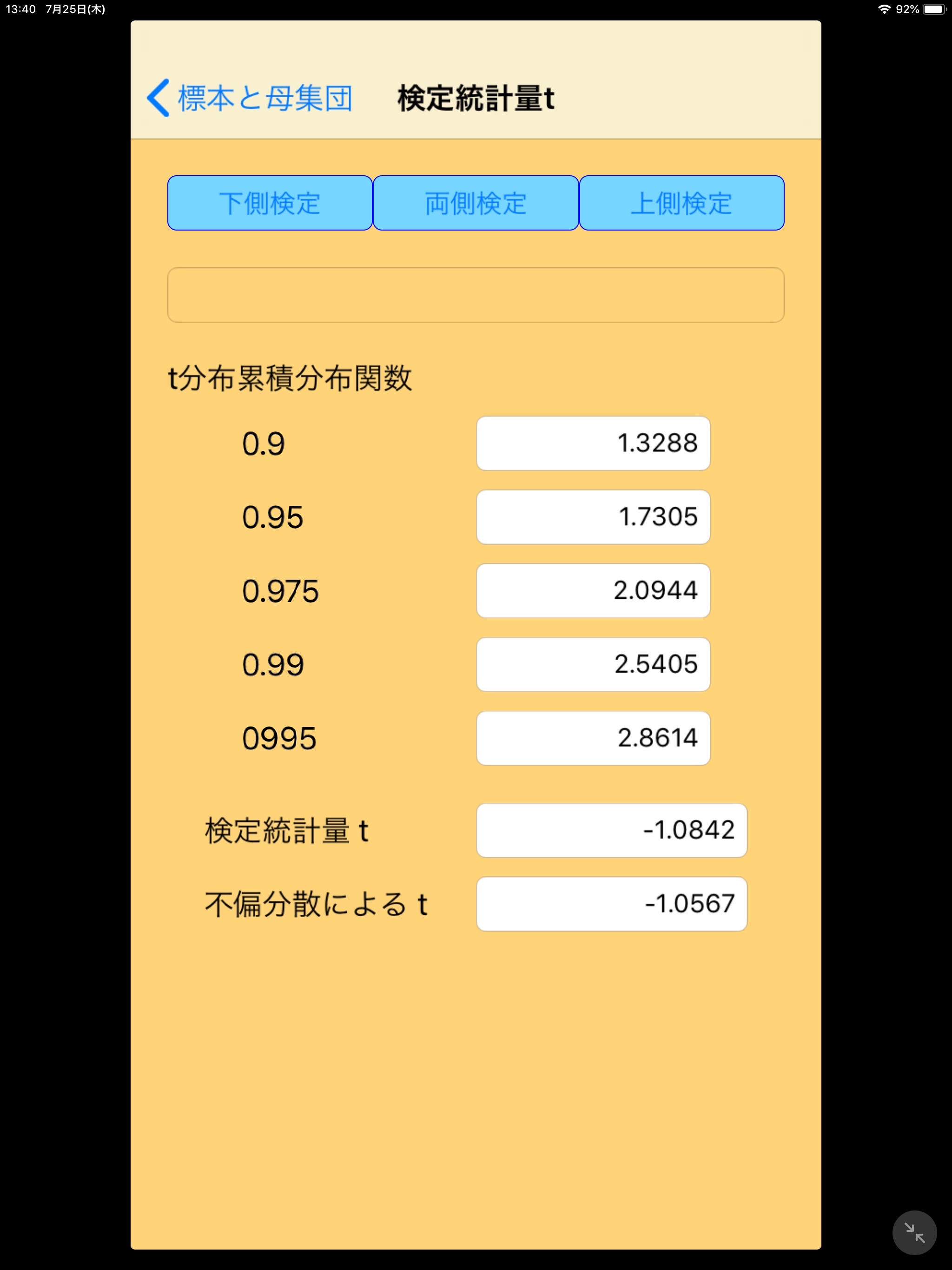Tap the 0.975 field showing 2.0944

click(x=593, y=591)
